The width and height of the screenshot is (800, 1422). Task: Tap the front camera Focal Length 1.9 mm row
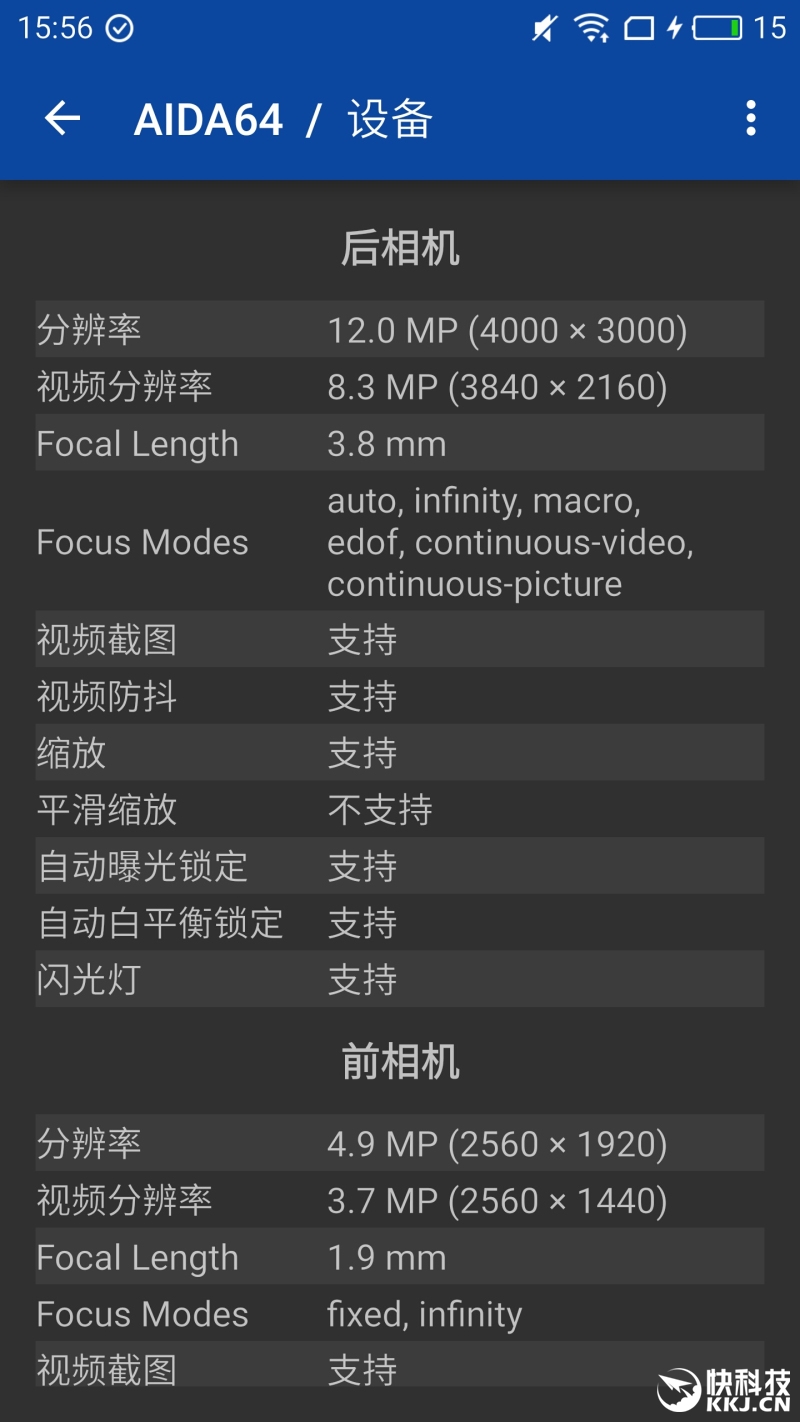pos(400,1257)
